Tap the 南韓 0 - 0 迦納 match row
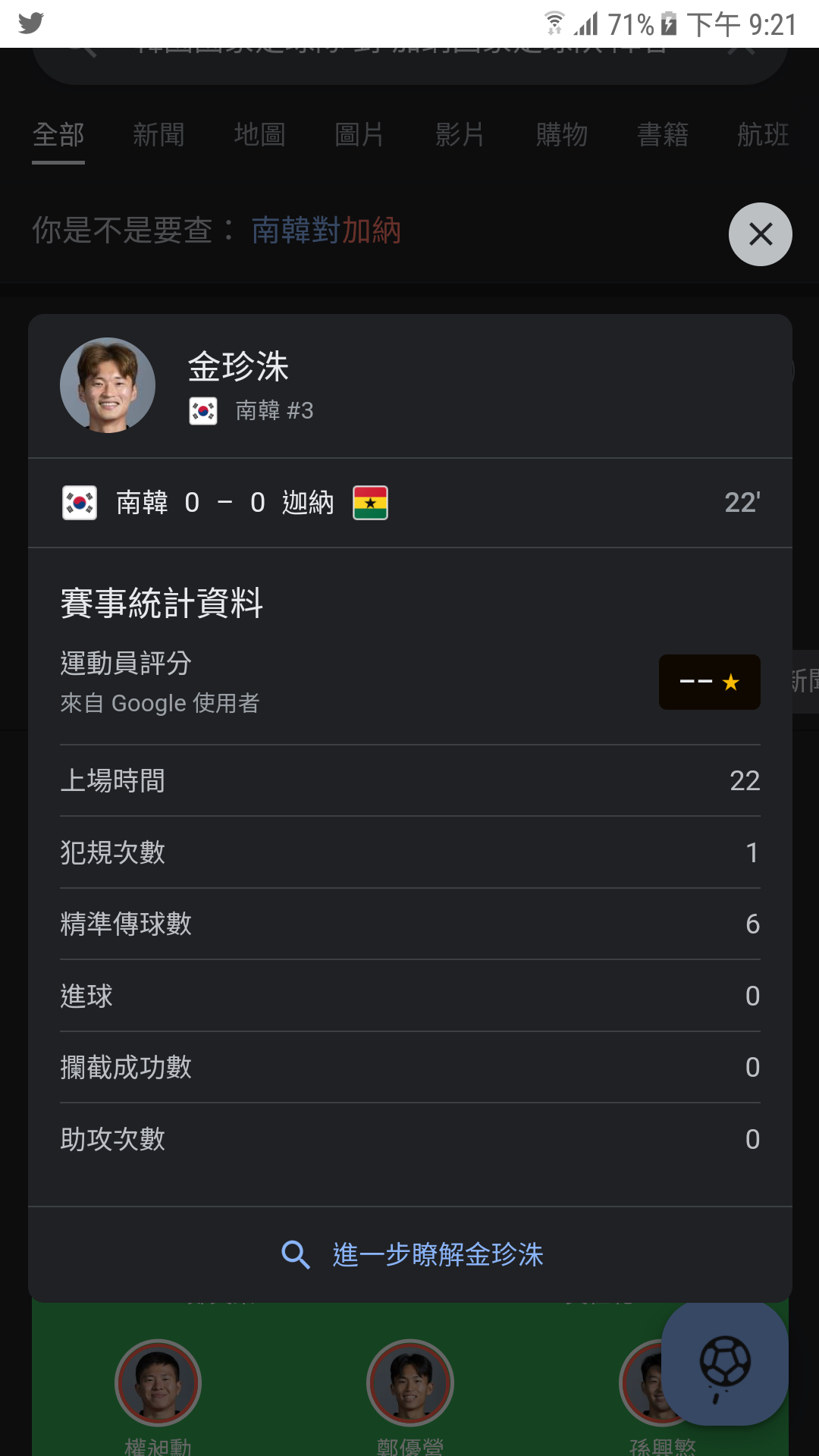 click(410, 503)
